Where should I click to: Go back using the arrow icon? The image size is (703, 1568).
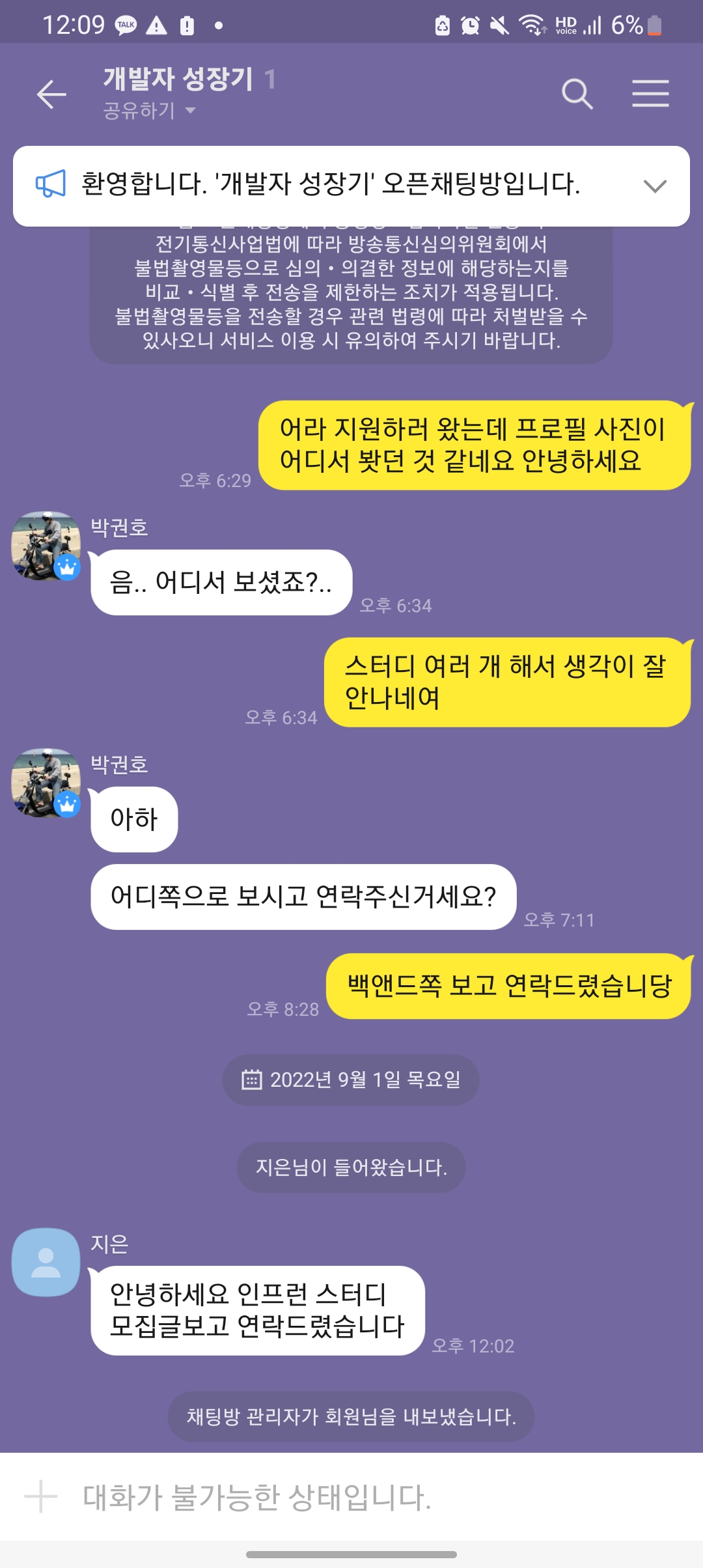[x=51, y=94]
